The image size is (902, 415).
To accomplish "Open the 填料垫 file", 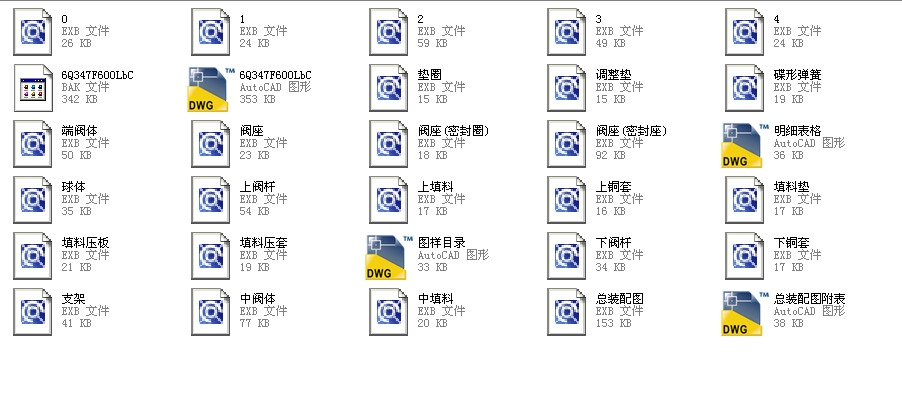I will 745,199.
